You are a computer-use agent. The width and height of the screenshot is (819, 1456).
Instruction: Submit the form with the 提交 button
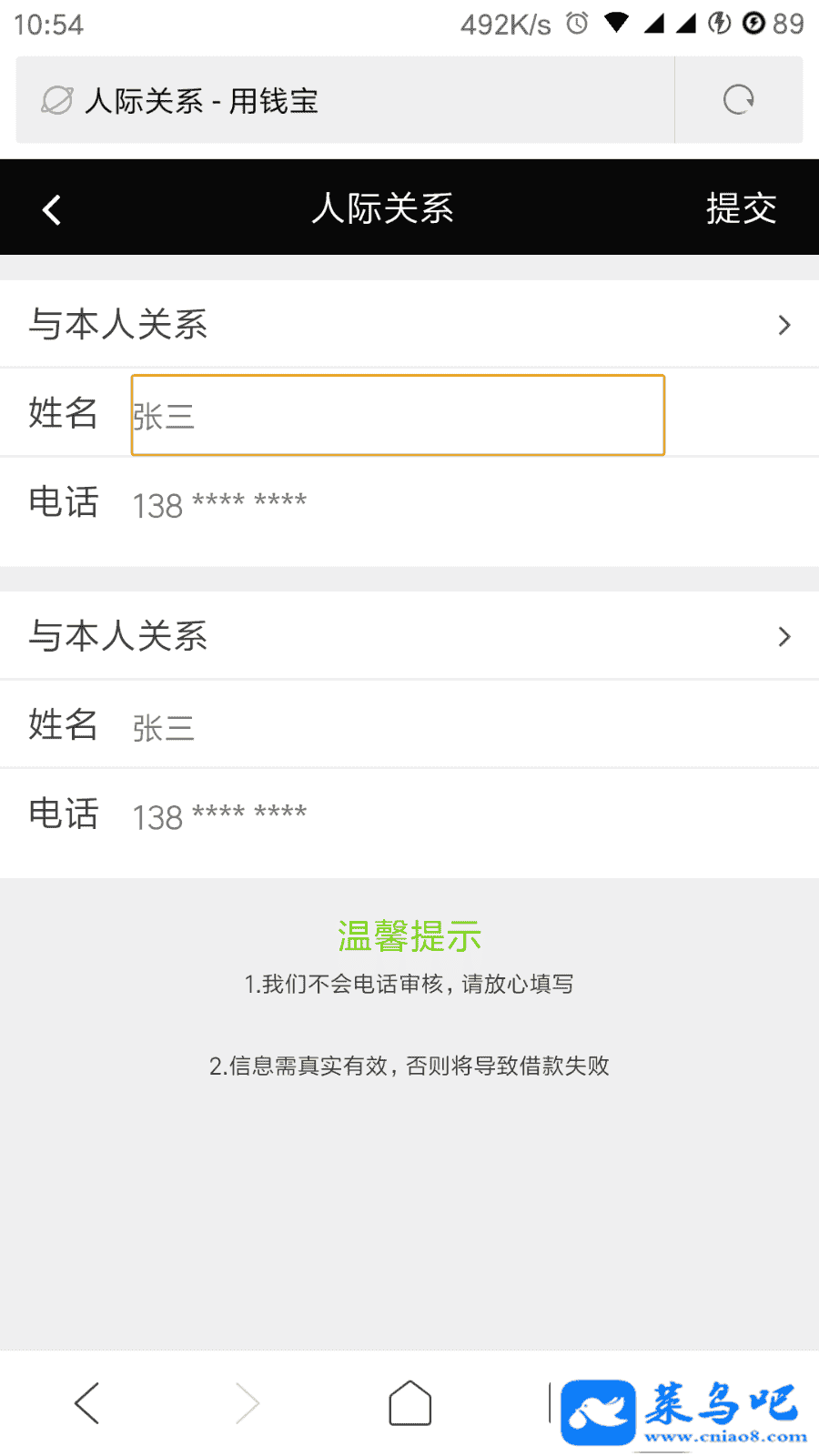tap(741, 209)
